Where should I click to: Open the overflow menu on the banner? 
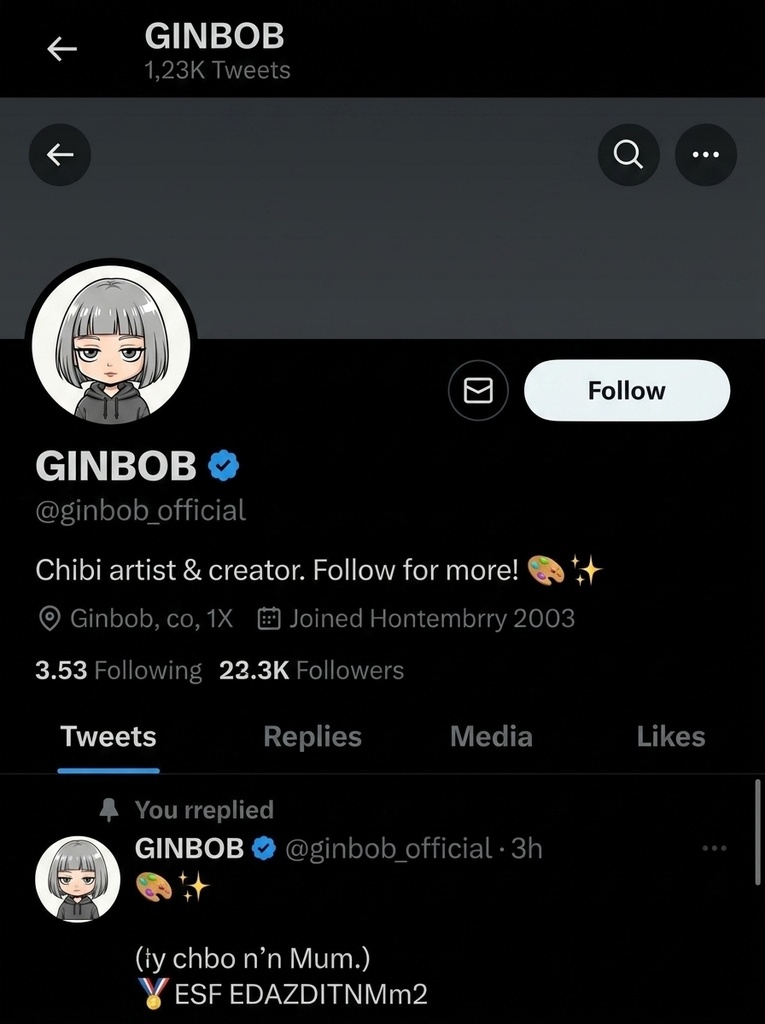[706, 154]
